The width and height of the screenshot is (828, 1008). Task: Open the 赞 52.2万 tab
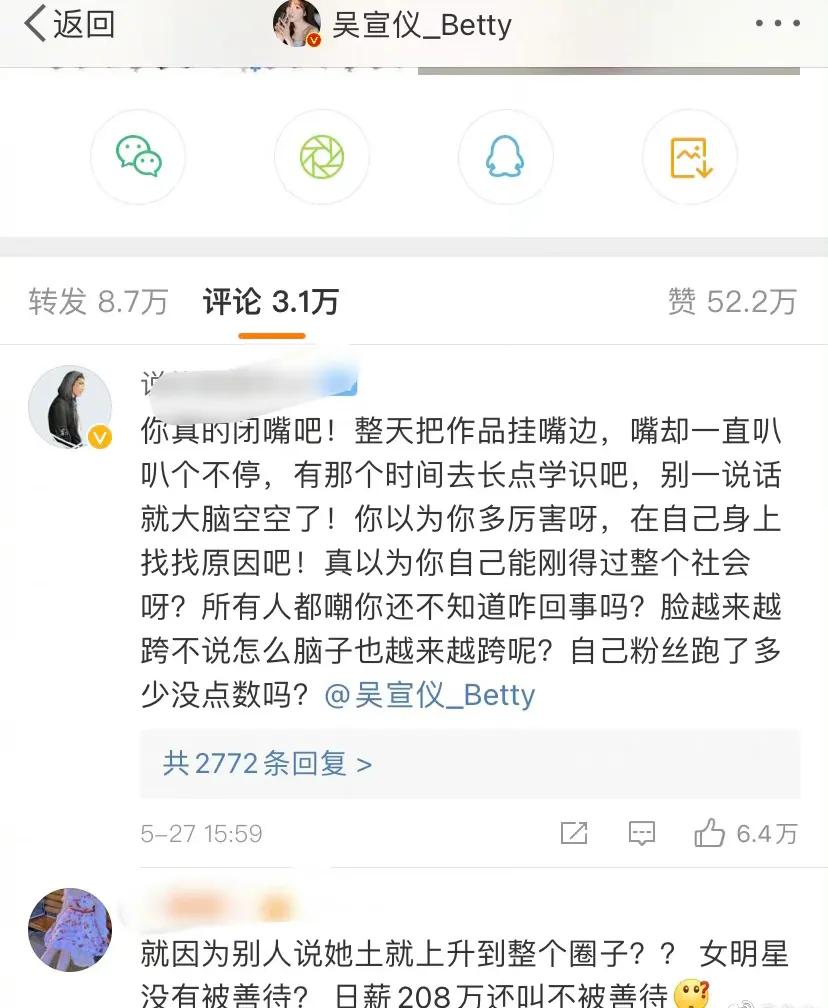pos(731,302)
